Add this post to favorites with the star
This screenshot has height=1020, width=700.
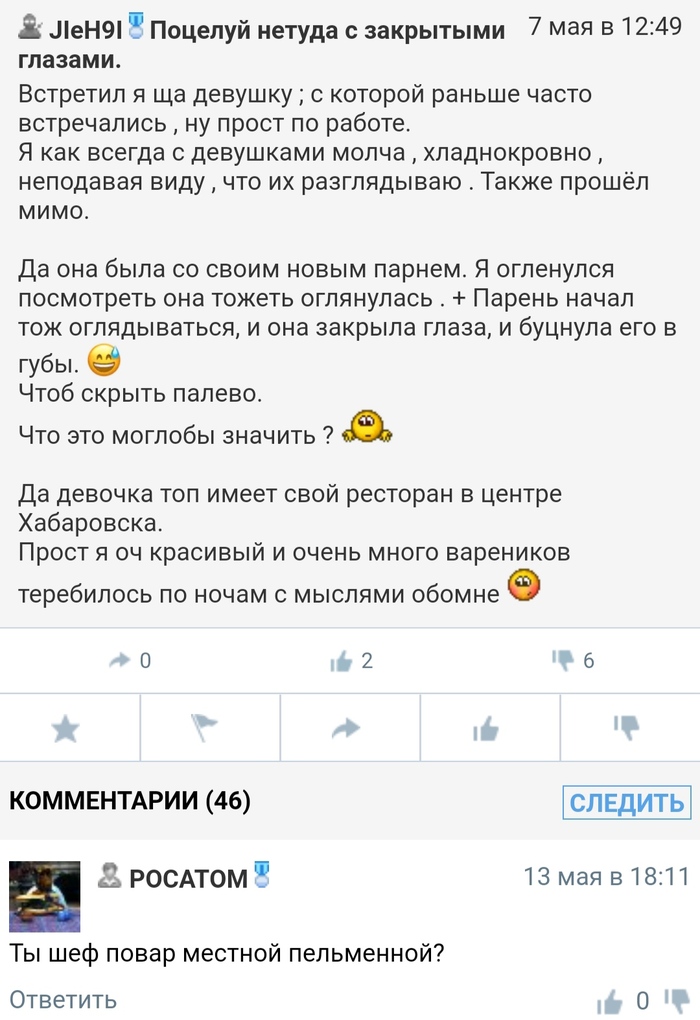click(66, 730)
